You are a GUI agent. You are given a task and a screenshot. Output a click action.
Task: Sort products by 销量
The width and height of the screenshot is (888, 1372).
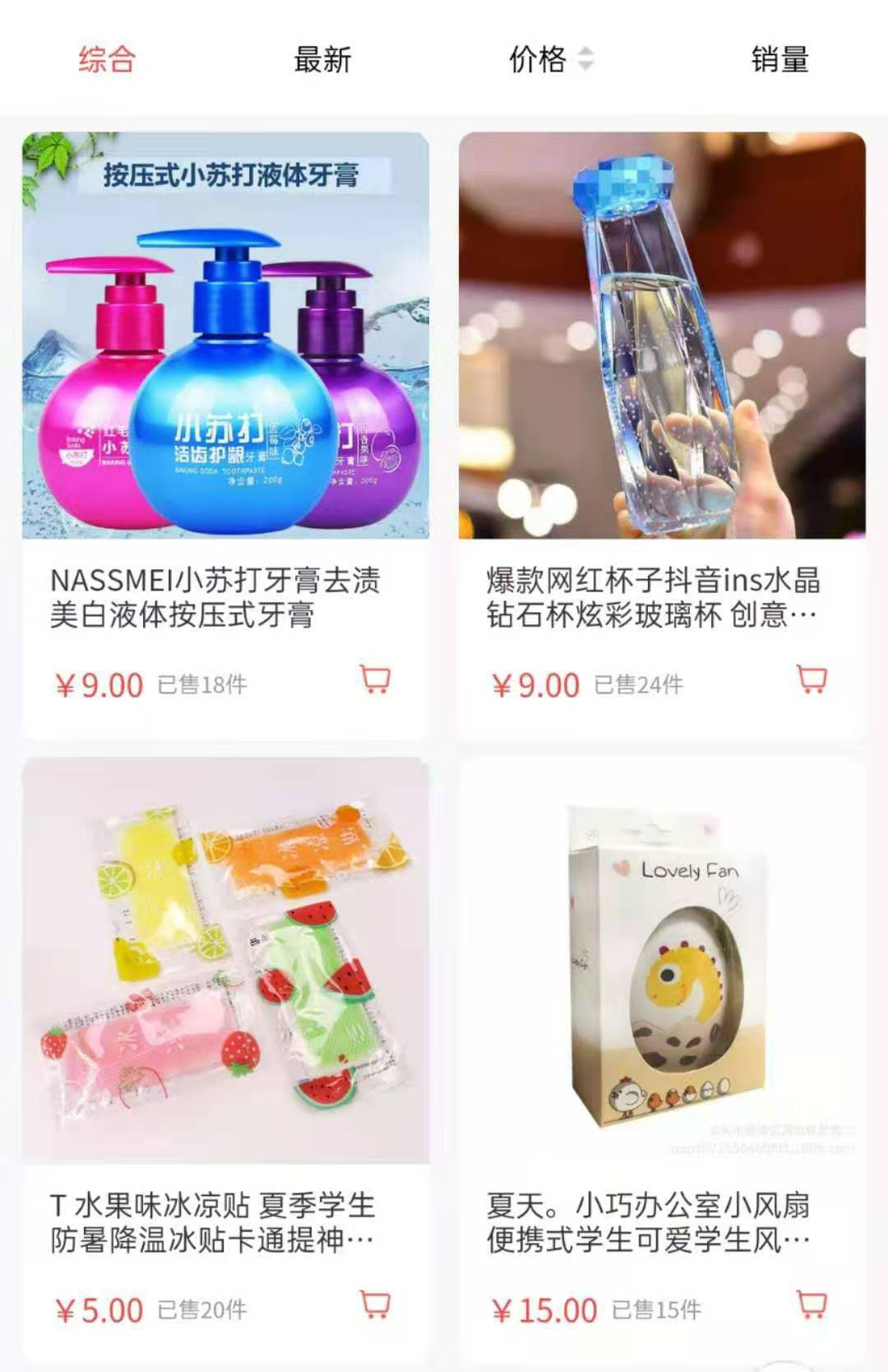[779, 59]
